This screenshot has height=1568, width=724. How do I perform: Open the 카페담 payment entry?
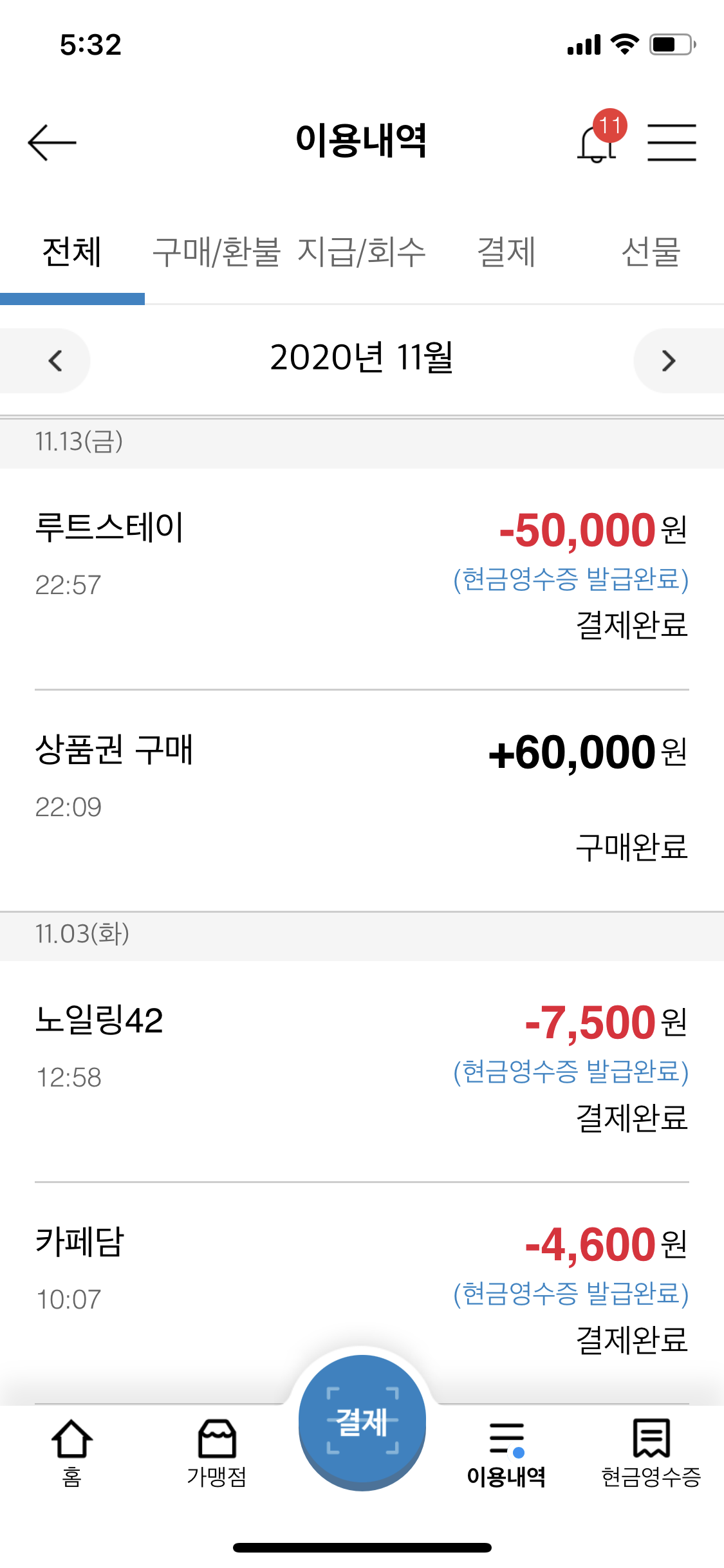tap(362, 1293)
